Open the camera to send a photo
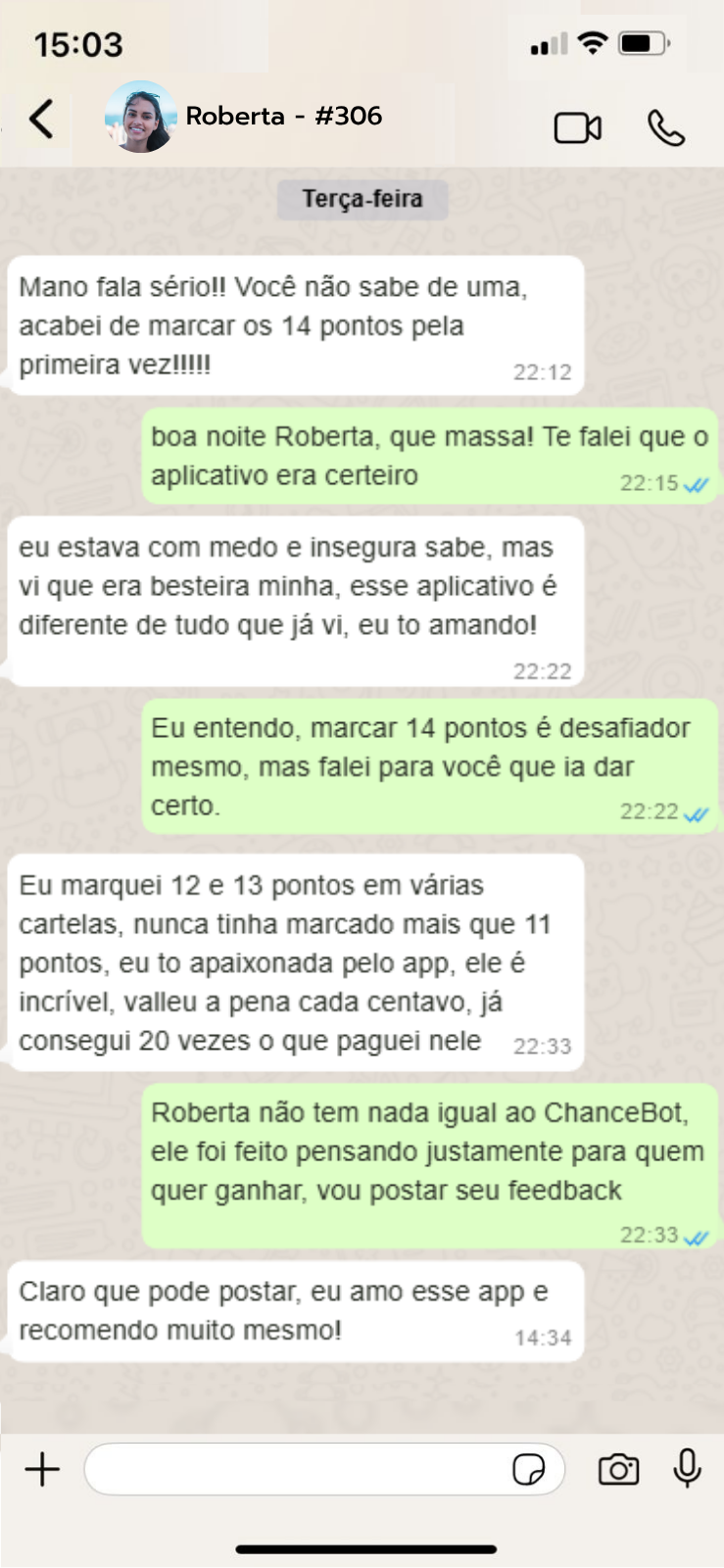Screen dimensions: 724x1568 618,1469
